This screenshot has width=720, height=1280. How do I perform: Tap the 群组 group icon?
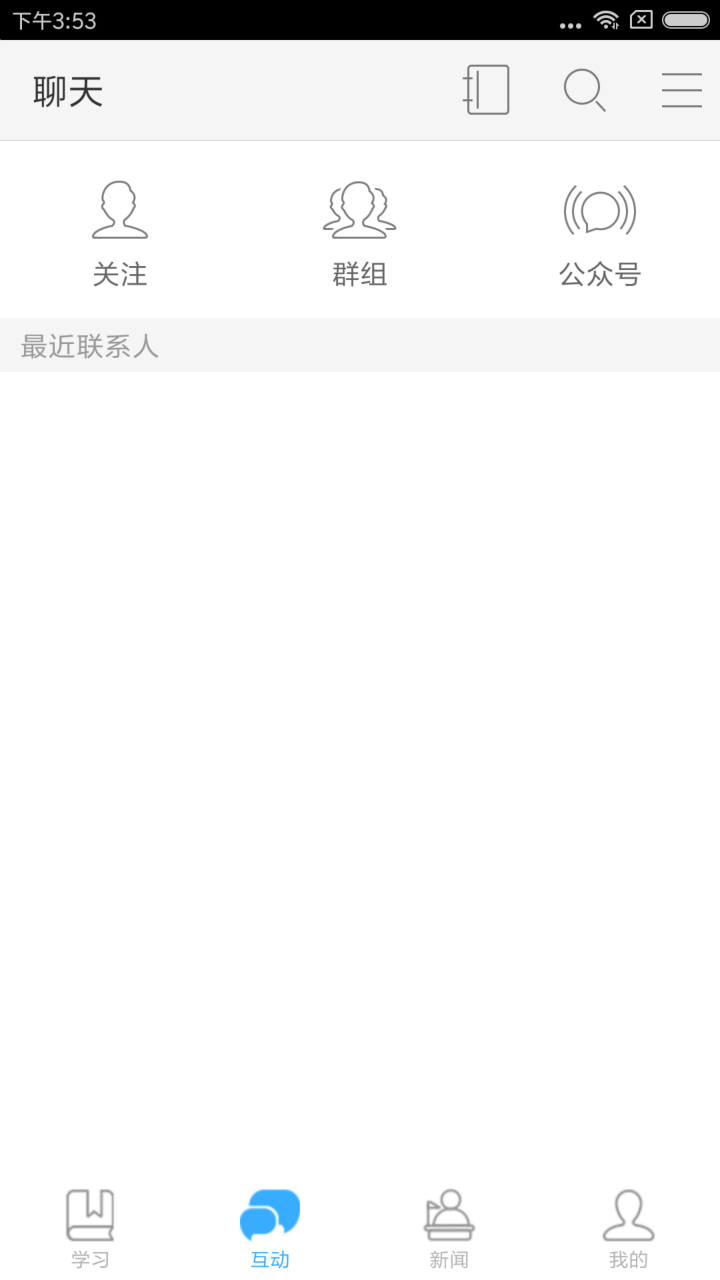click(359, 210)
